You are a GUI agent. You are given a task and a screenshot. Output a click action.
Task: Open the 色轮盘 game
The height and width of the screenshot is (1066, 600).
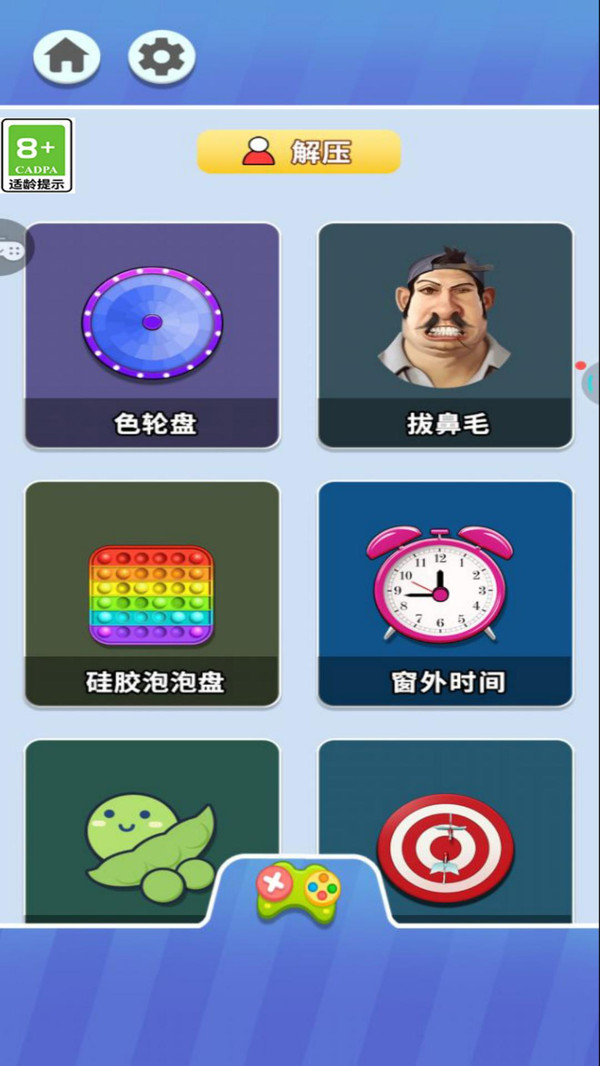(x=152, y=335)
